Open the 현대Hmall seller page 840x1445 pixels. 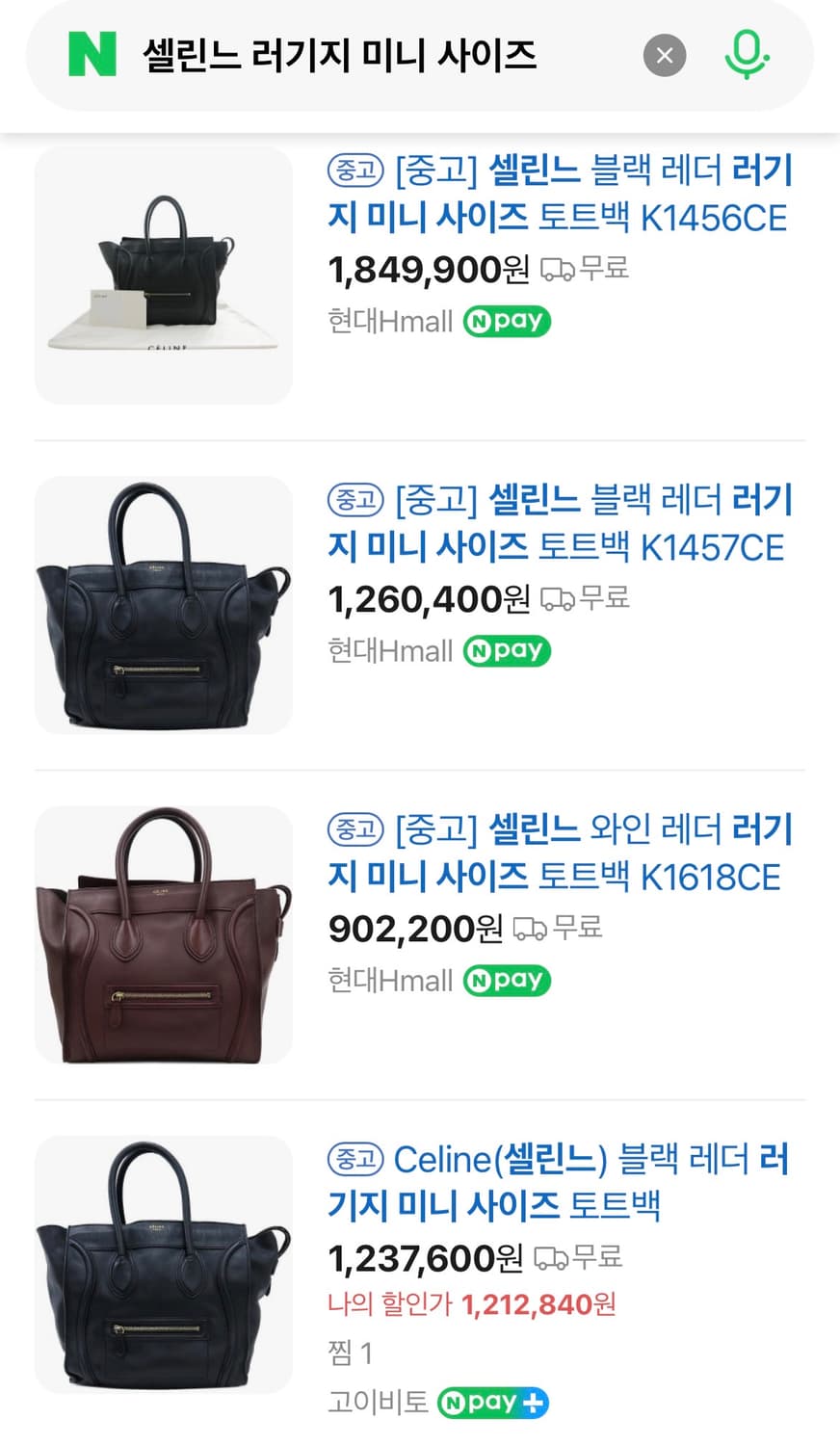[389, 321]
